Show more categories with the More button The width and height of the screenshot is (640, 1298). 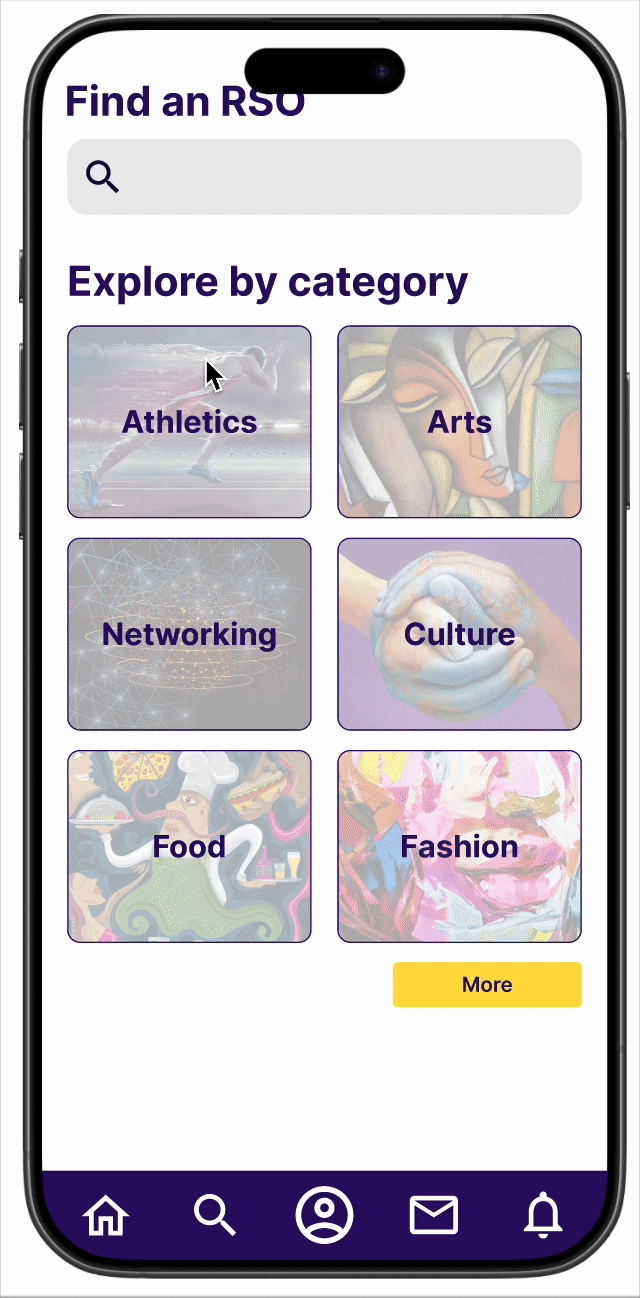click(487, 985)
